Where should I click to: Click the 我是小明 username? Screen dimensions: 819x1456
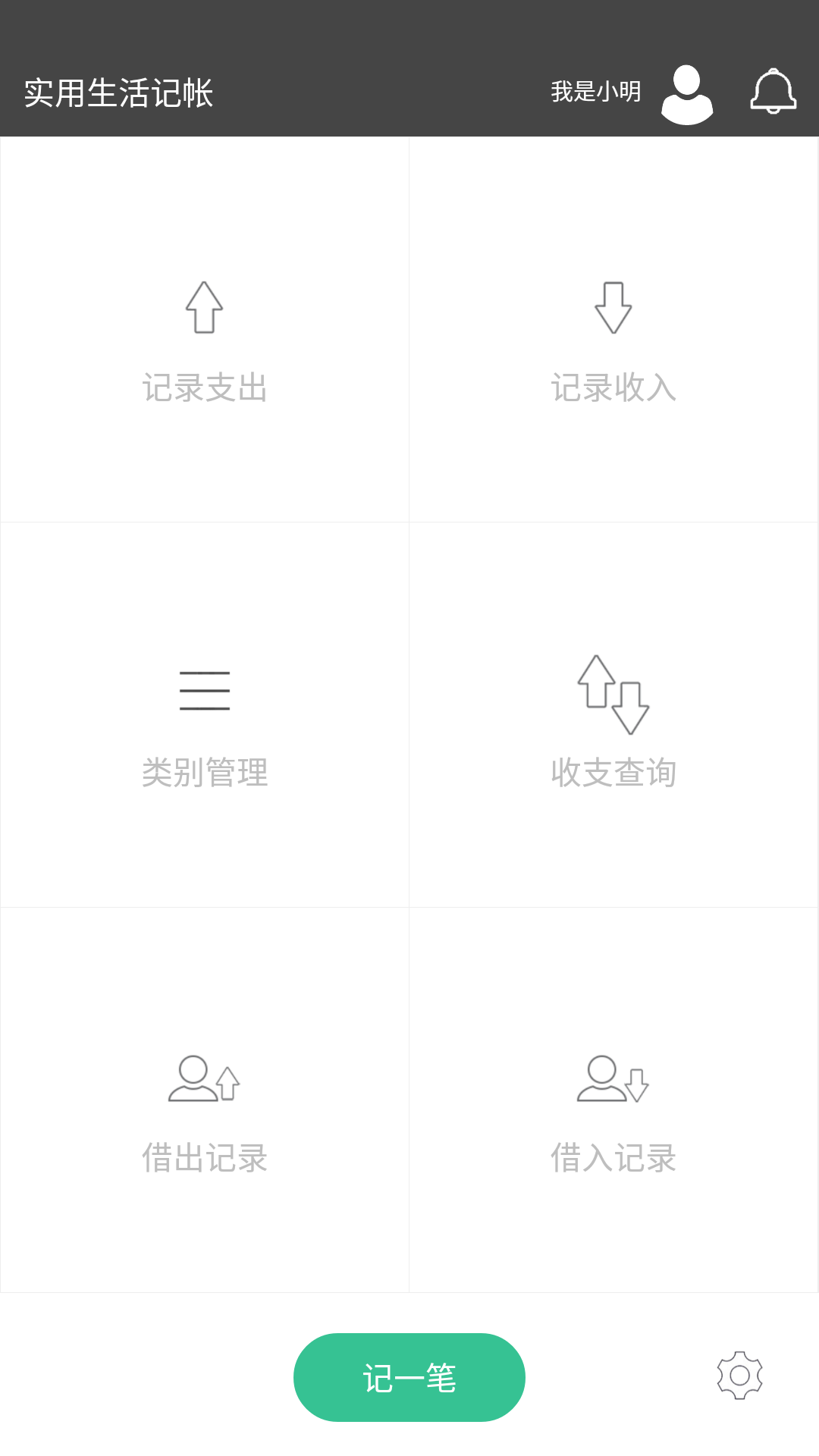[x=595, y=91]
